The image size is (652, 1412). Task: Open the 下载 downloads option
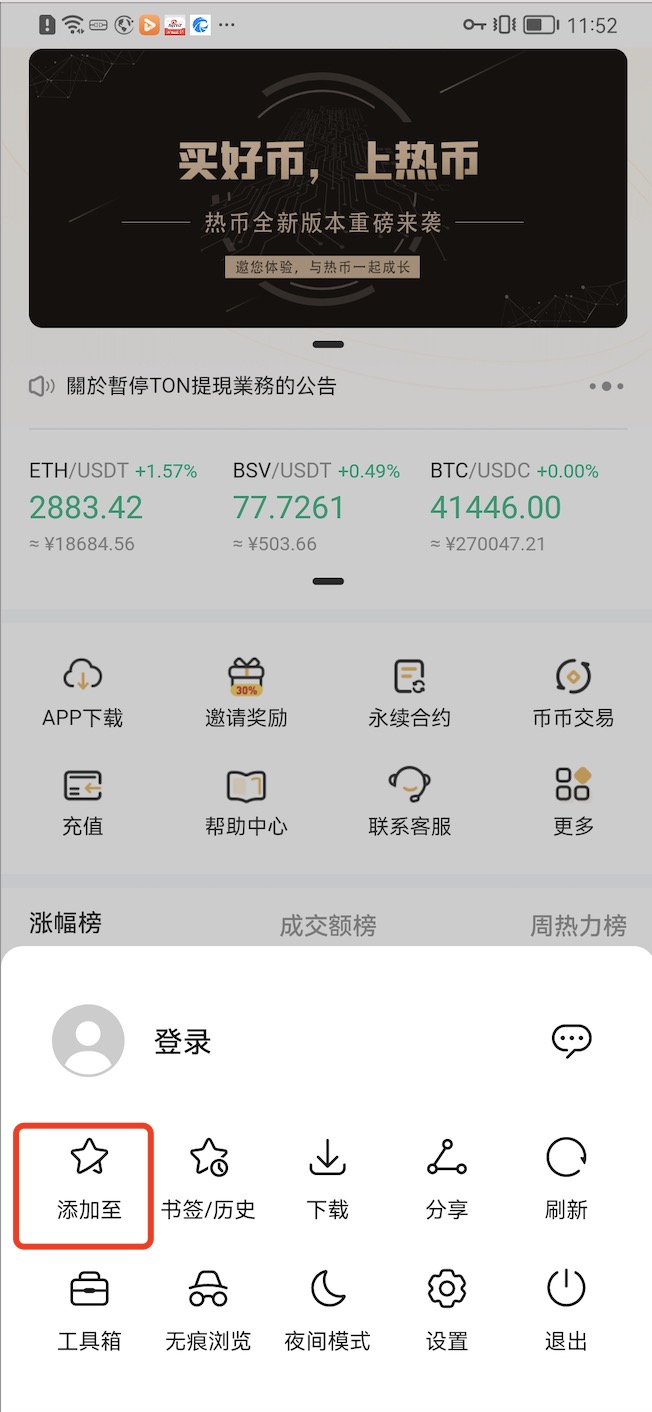point(327,1182)
